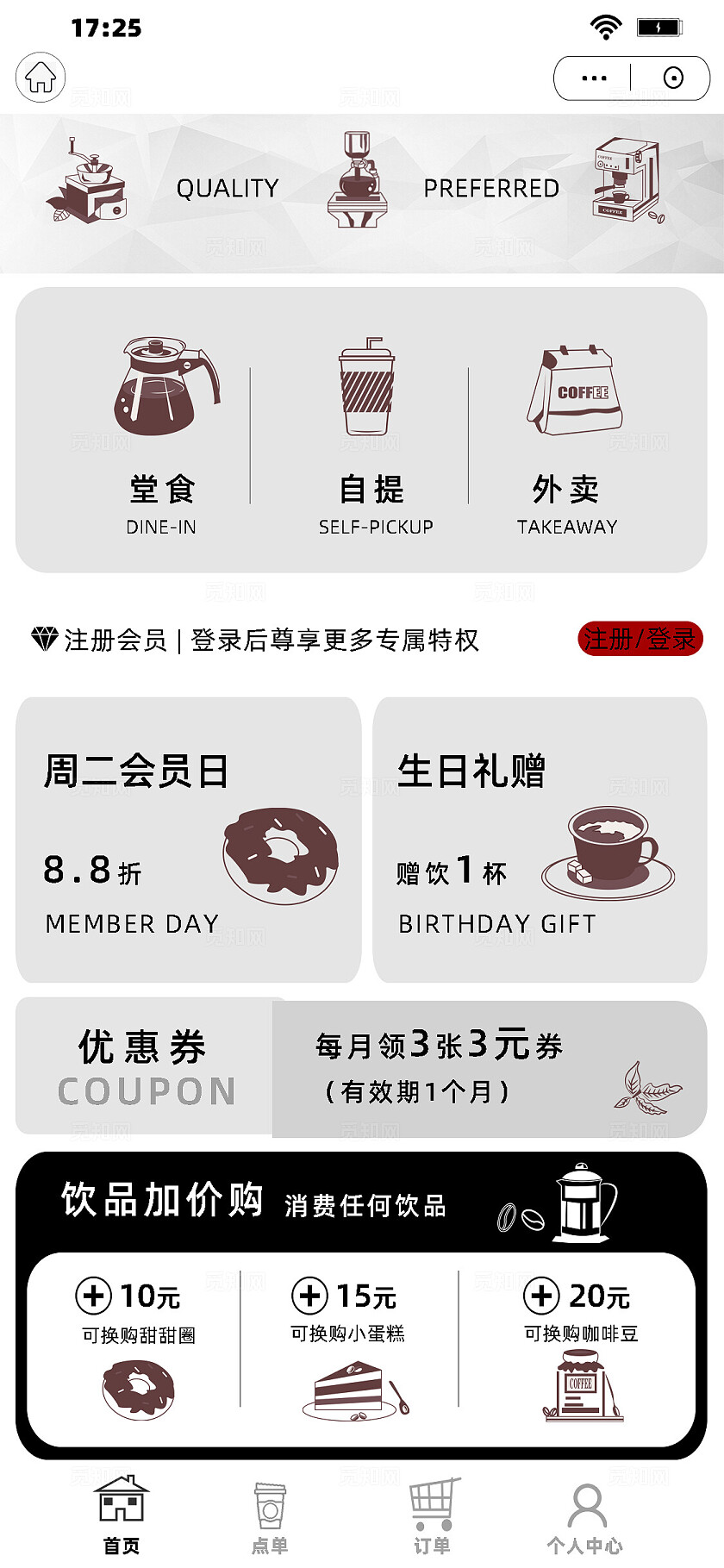Image resolution: width=724 pixels, height=1568 pixels.
Task: Select the 周二会员日 member day card
Action: pos(186,838)
